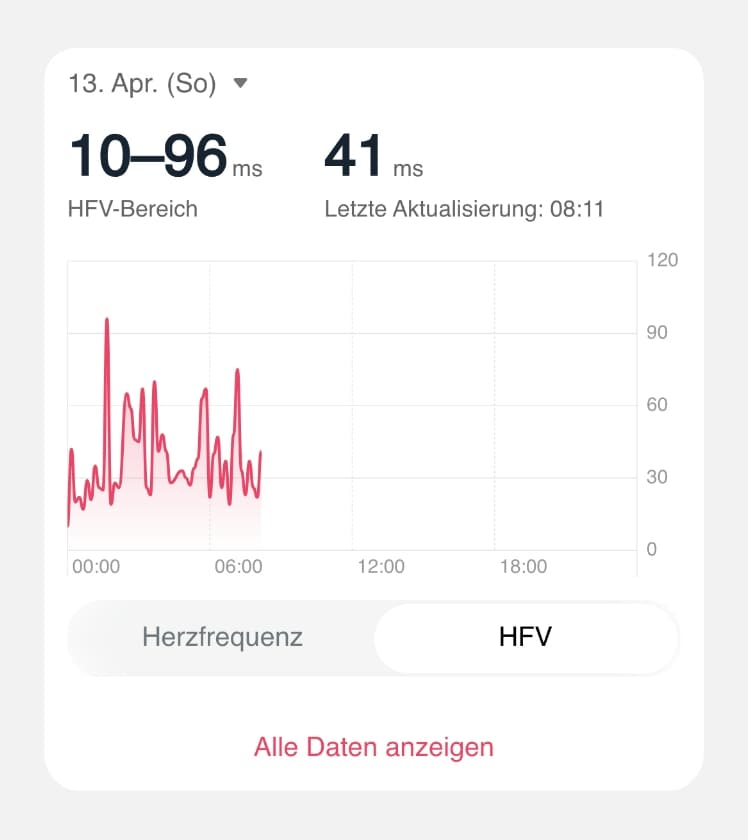Switch to the Herzfrequenz tab
The height and width of the screenshot is (840, 748).
pos(222,638)
